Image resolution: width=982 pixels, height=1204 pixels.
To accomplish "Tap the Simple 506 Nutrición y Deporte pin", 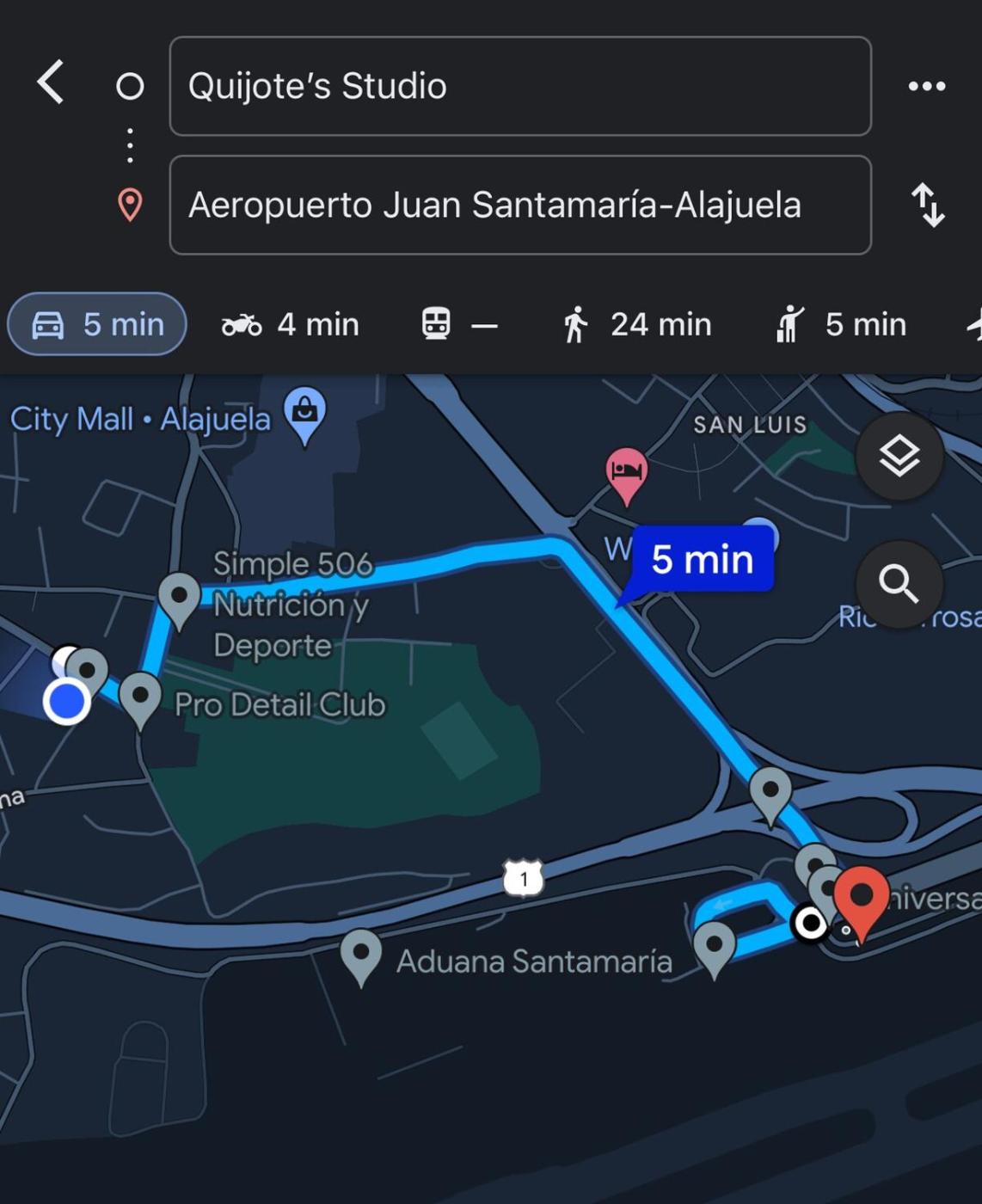I will 179,601.
